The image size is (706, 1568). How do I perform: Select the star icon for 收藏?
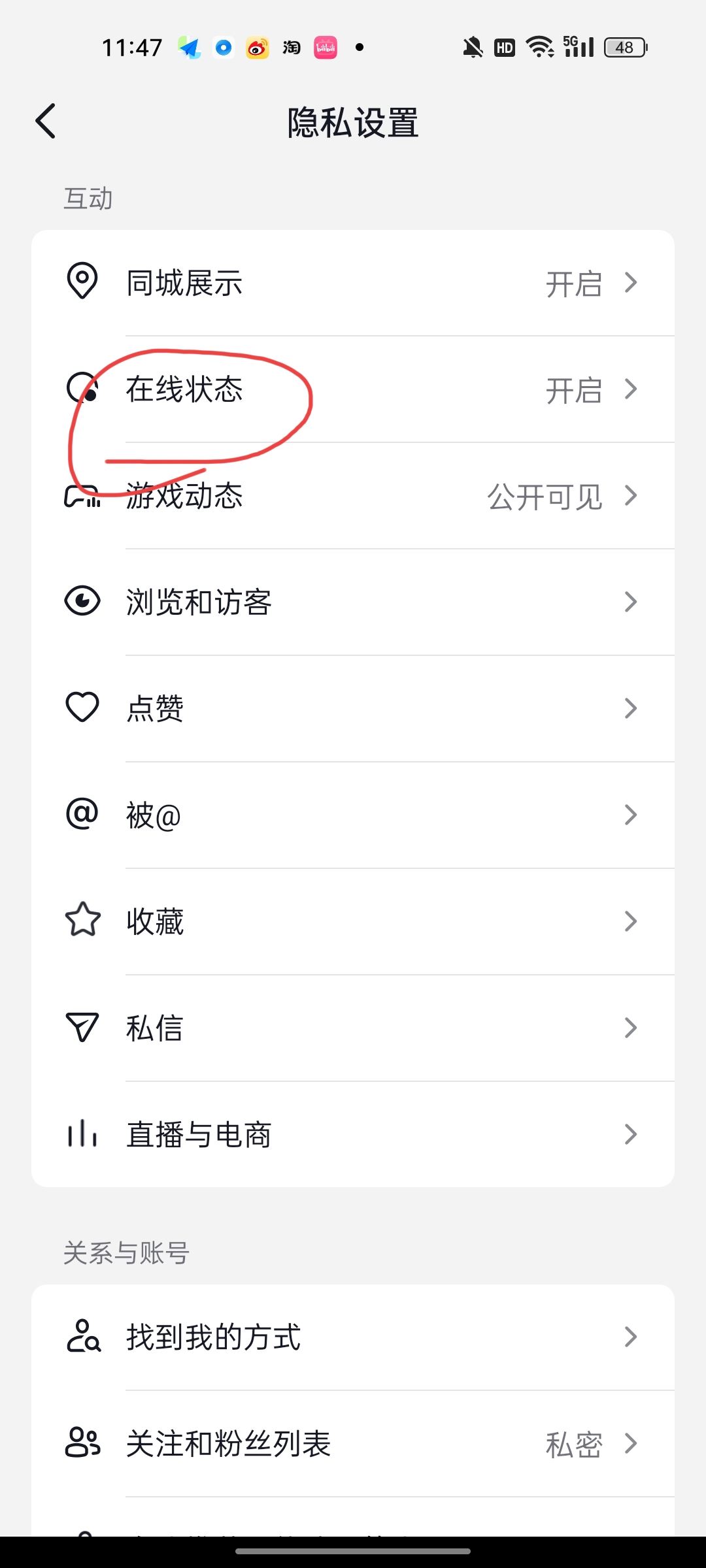pos(82,921)
